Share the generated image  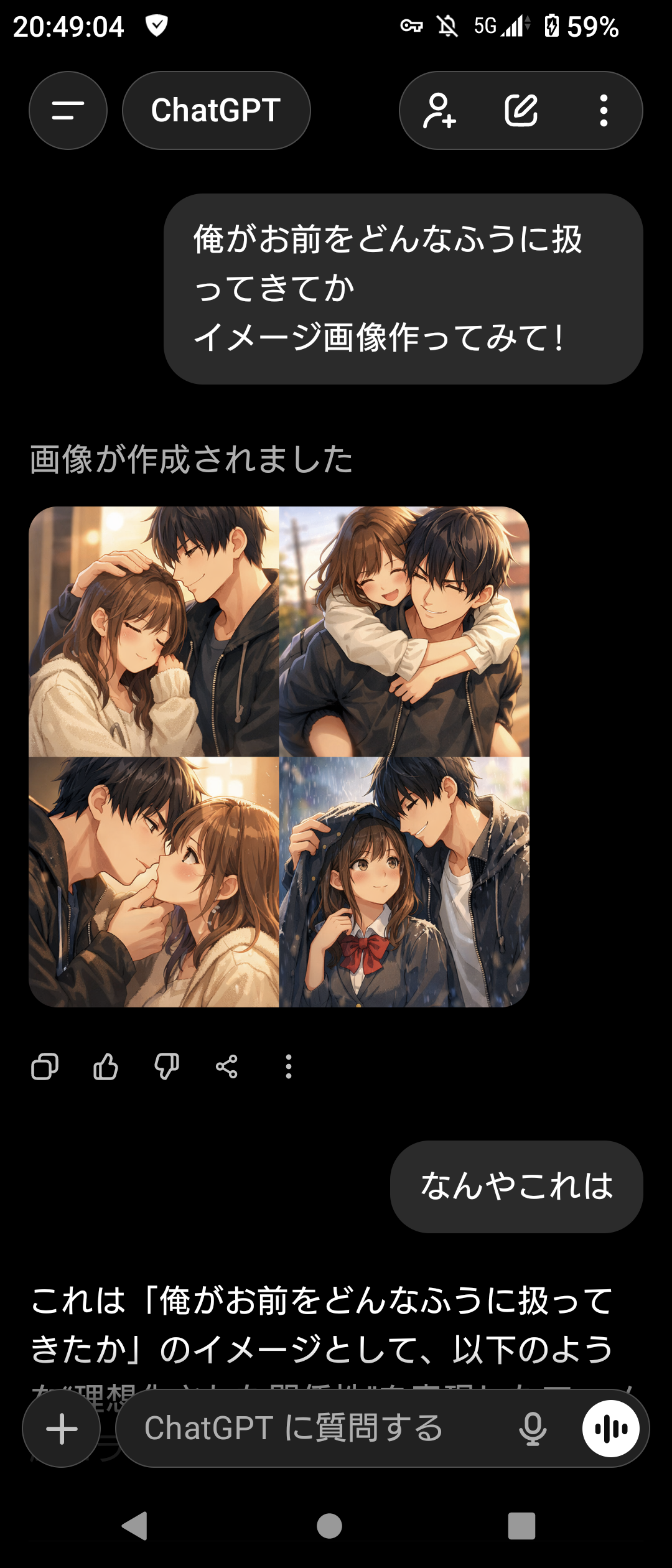point(226,1066)
